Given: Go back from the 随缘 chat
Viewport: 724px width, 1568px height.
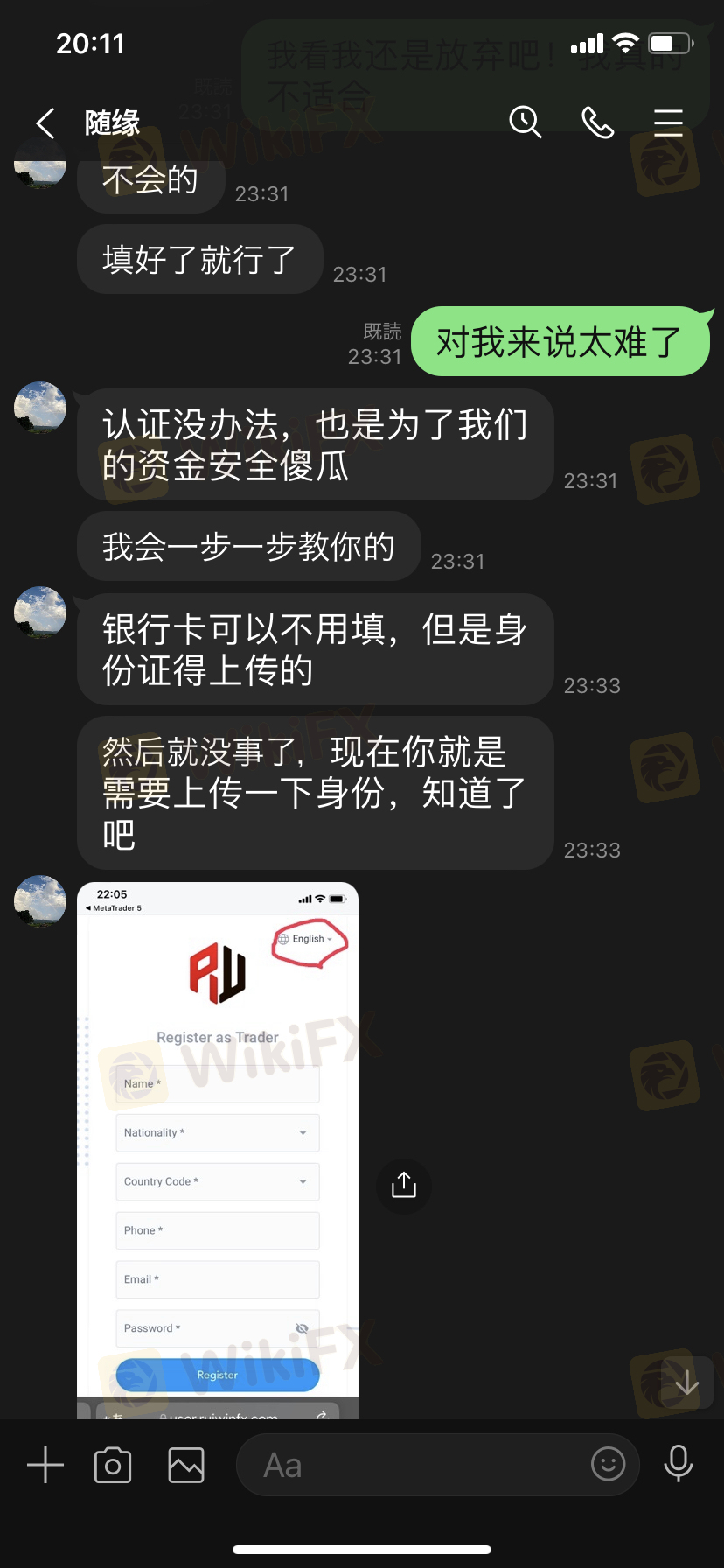Looking at the screenshot, I should coord(45,123).
